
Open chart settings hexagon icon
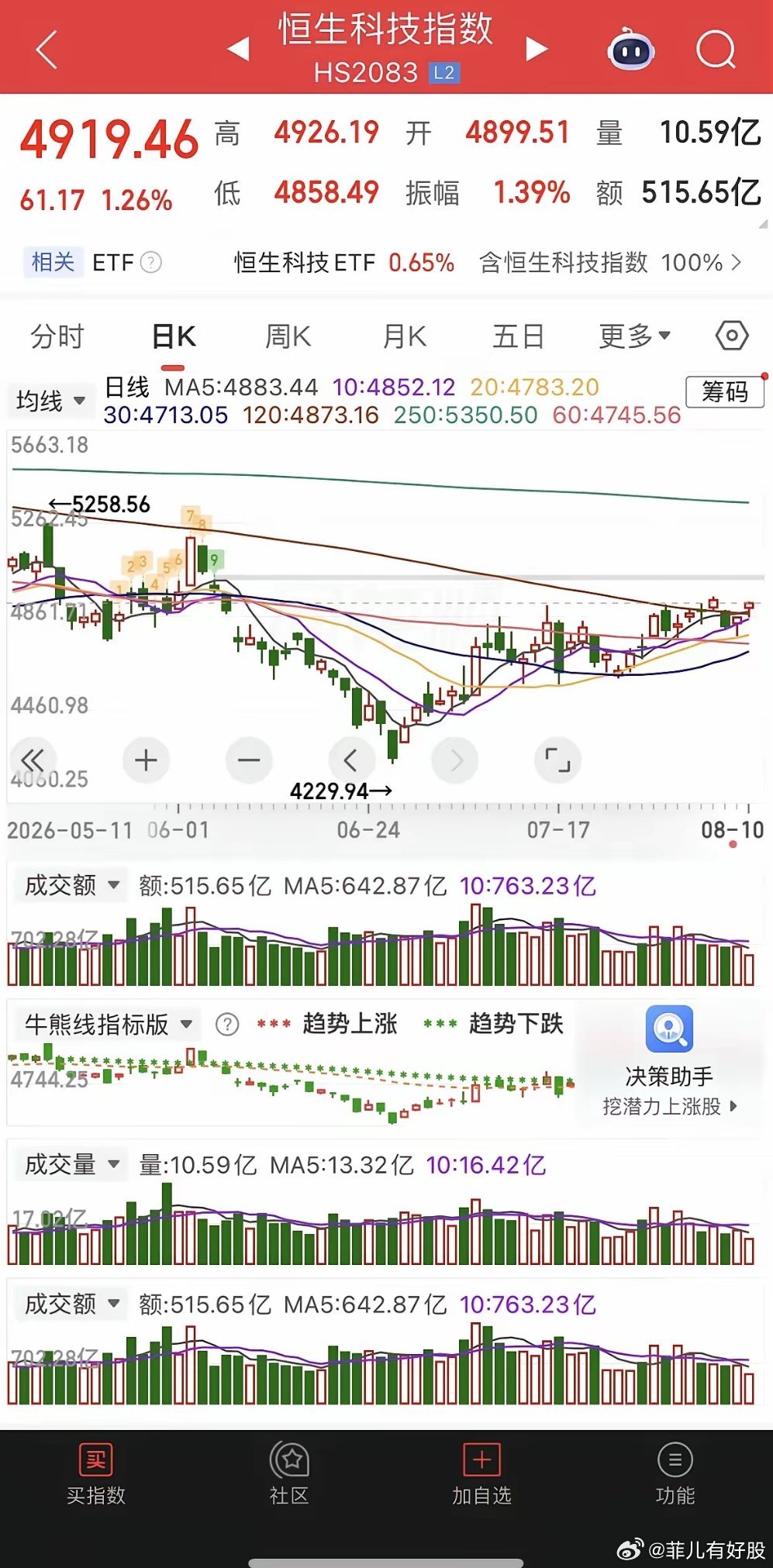point(732,336)
